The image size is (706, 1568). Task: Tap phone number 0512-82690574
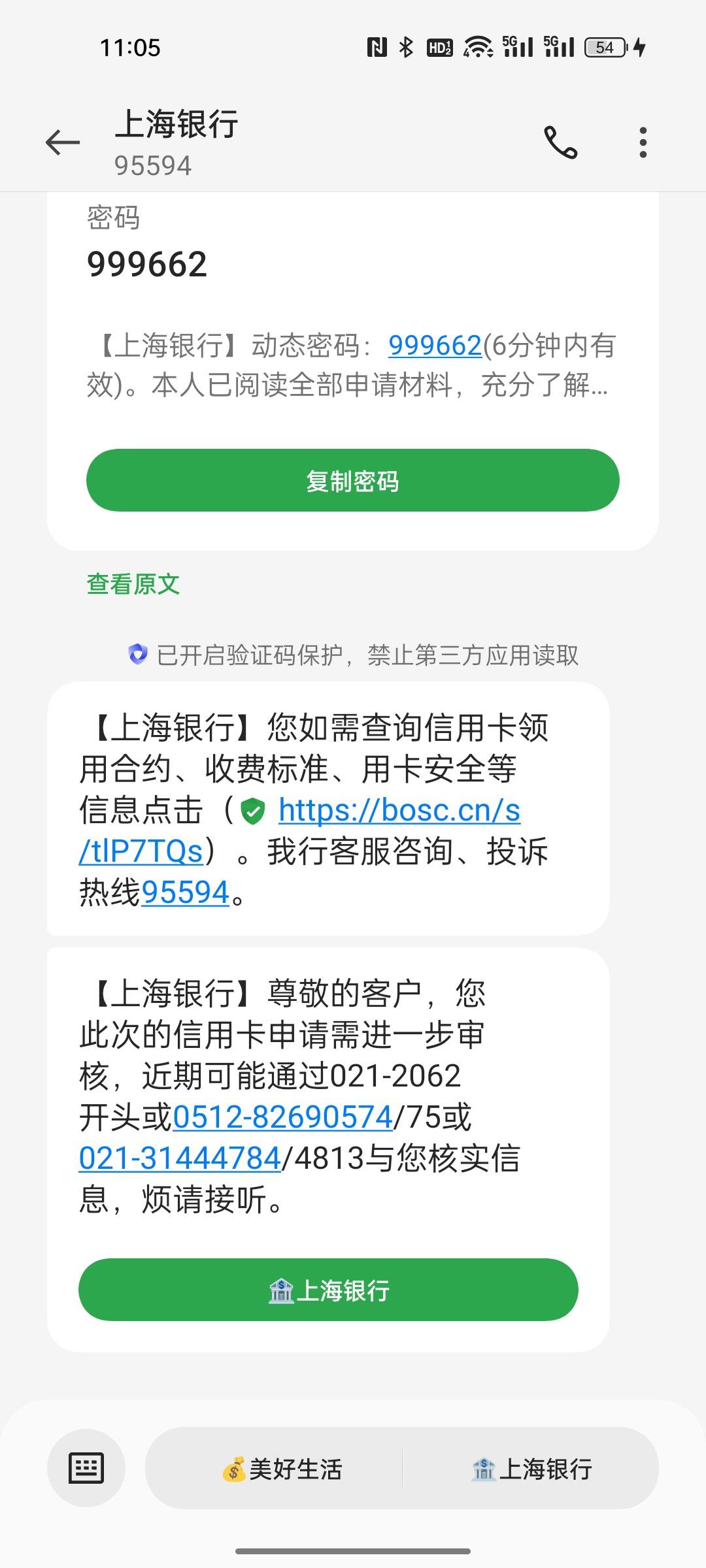click(282, 1117)
